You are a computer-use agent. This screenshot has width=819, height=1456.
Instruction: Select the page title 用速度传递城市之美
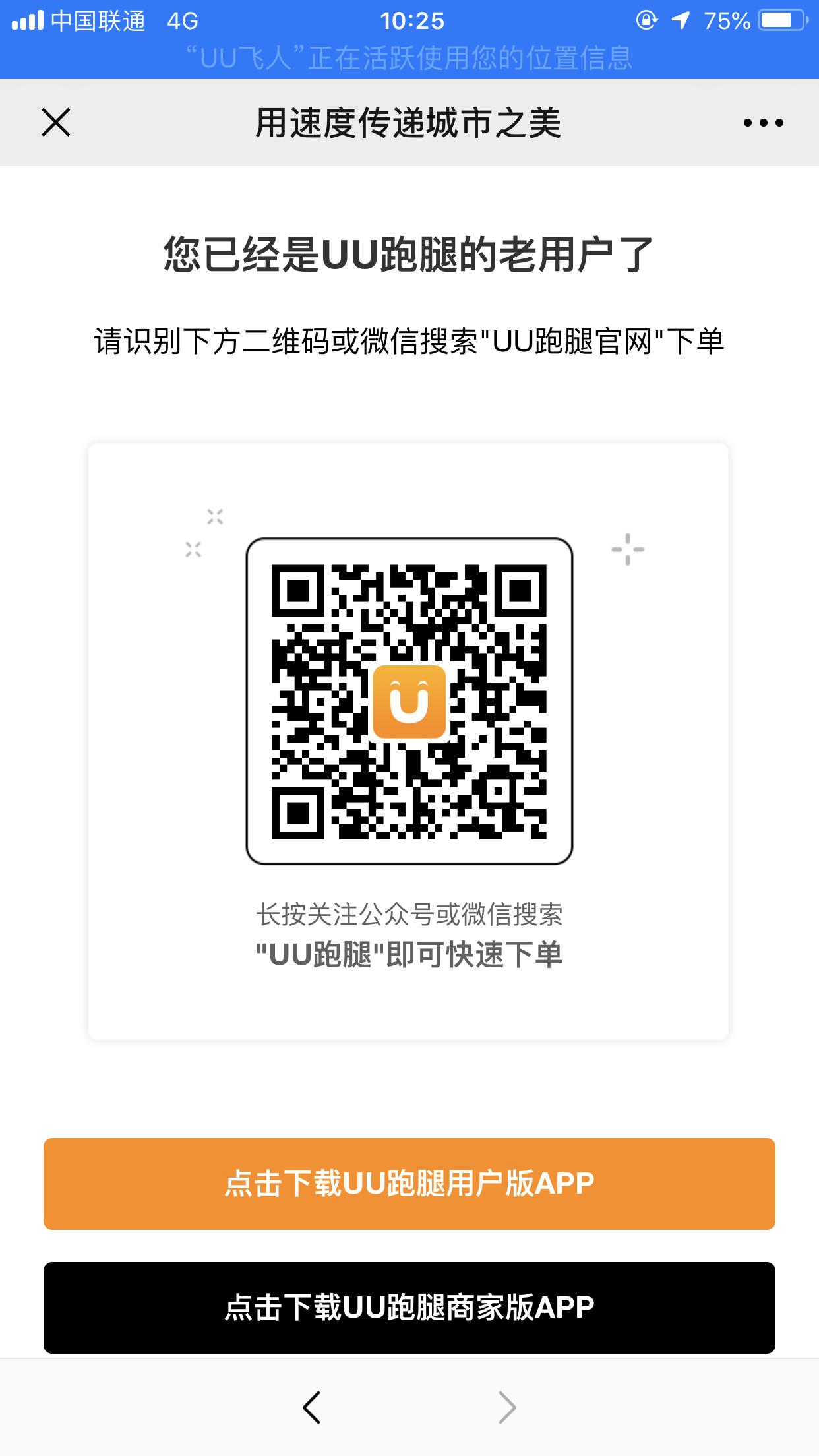(409, 122)
